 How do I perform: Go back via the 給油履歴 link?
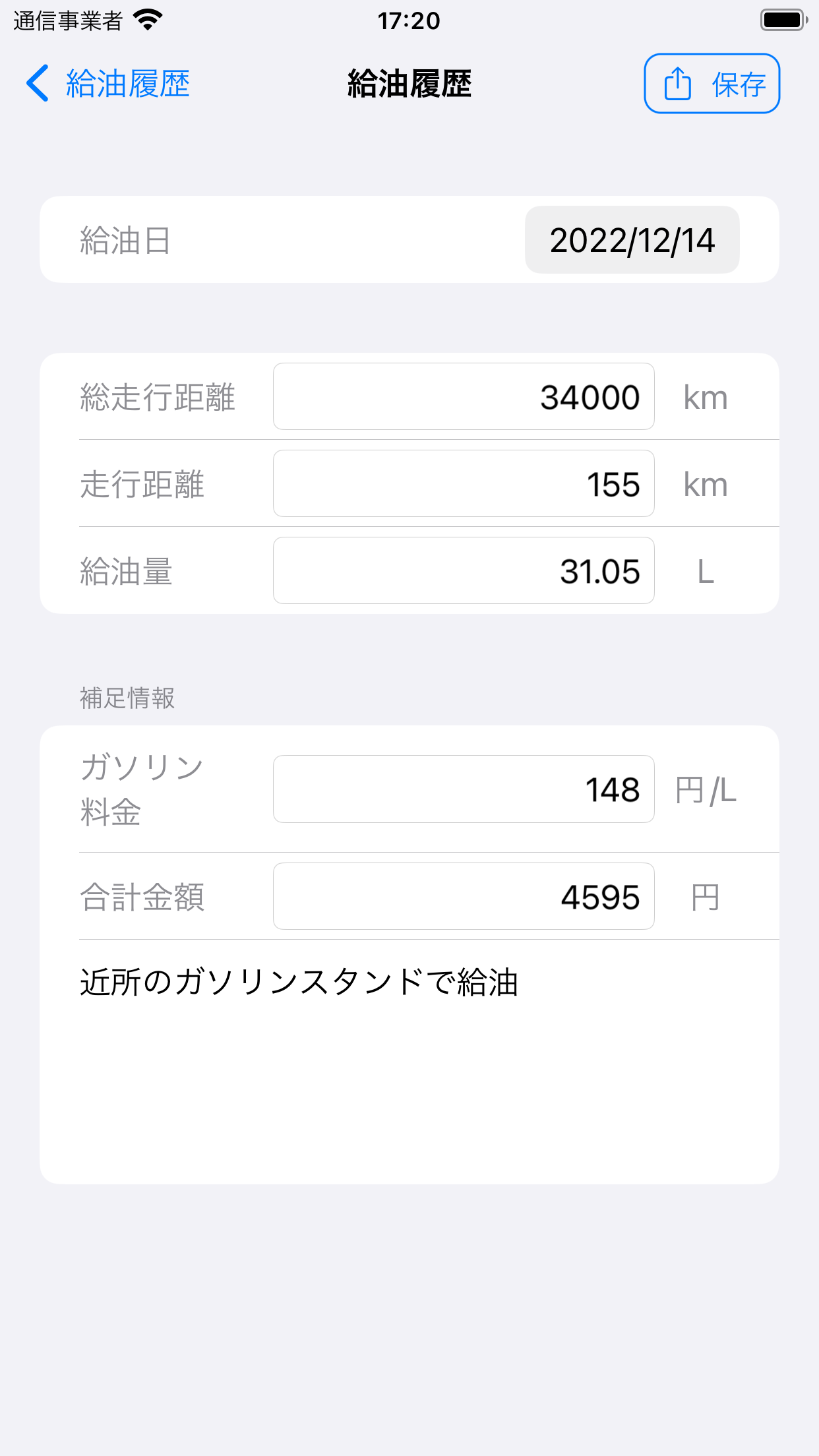coord(127,83)
